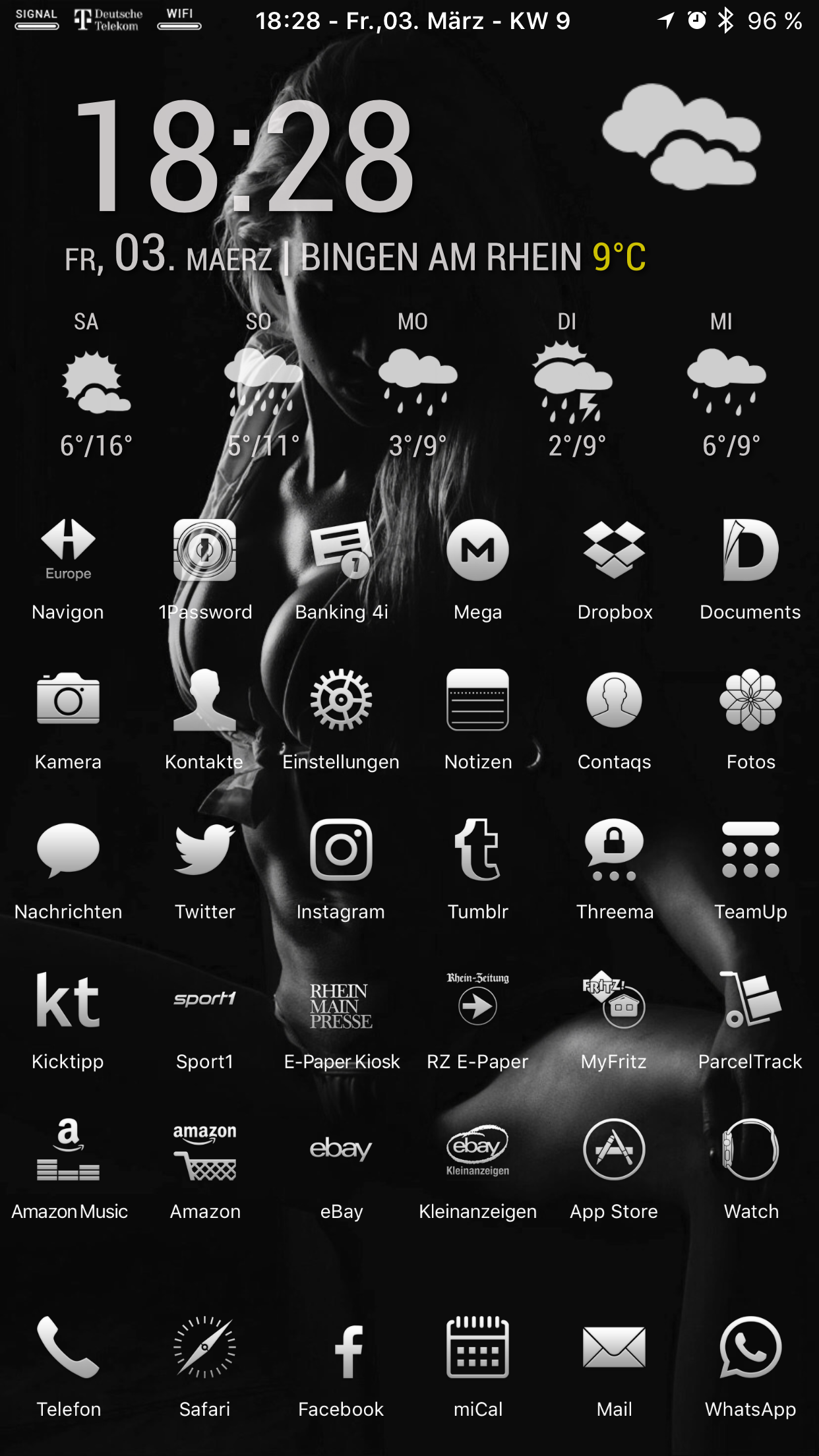Image resolution: width=819 pixels, height=1456 pixels.
Task: Open the Threema messenger
Action: (615, 849)
